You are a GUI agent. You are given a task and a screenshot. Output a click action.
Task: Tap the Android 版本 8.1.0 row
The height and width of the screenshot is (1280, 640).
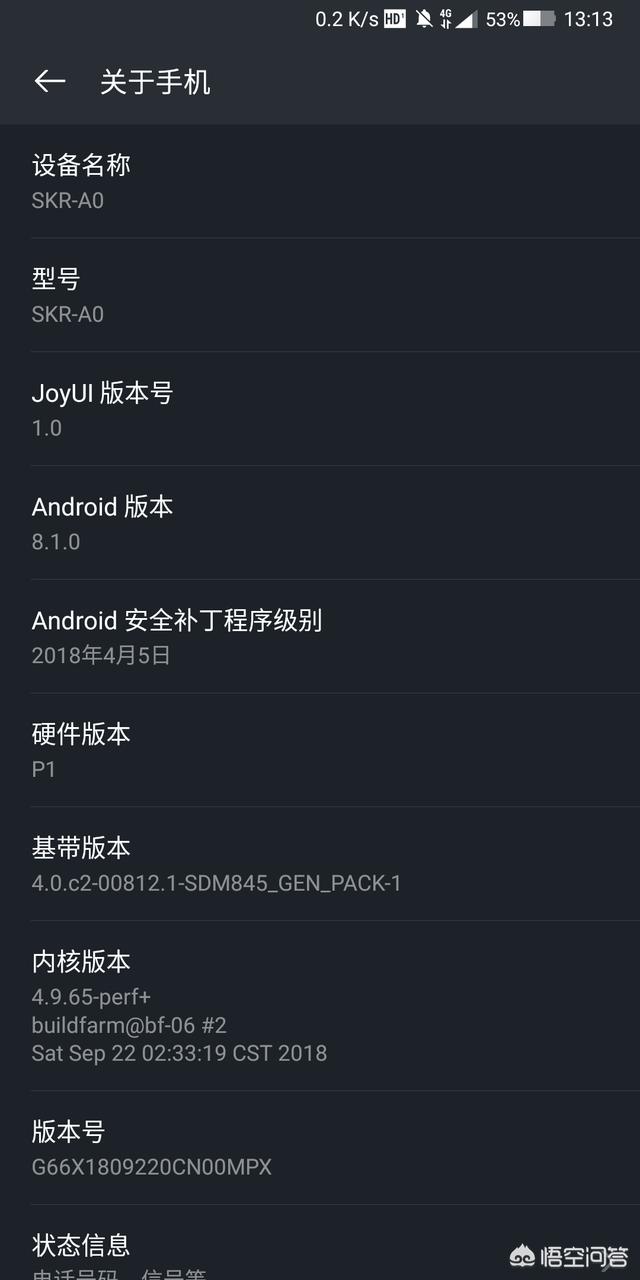click(x=320, y=523)
